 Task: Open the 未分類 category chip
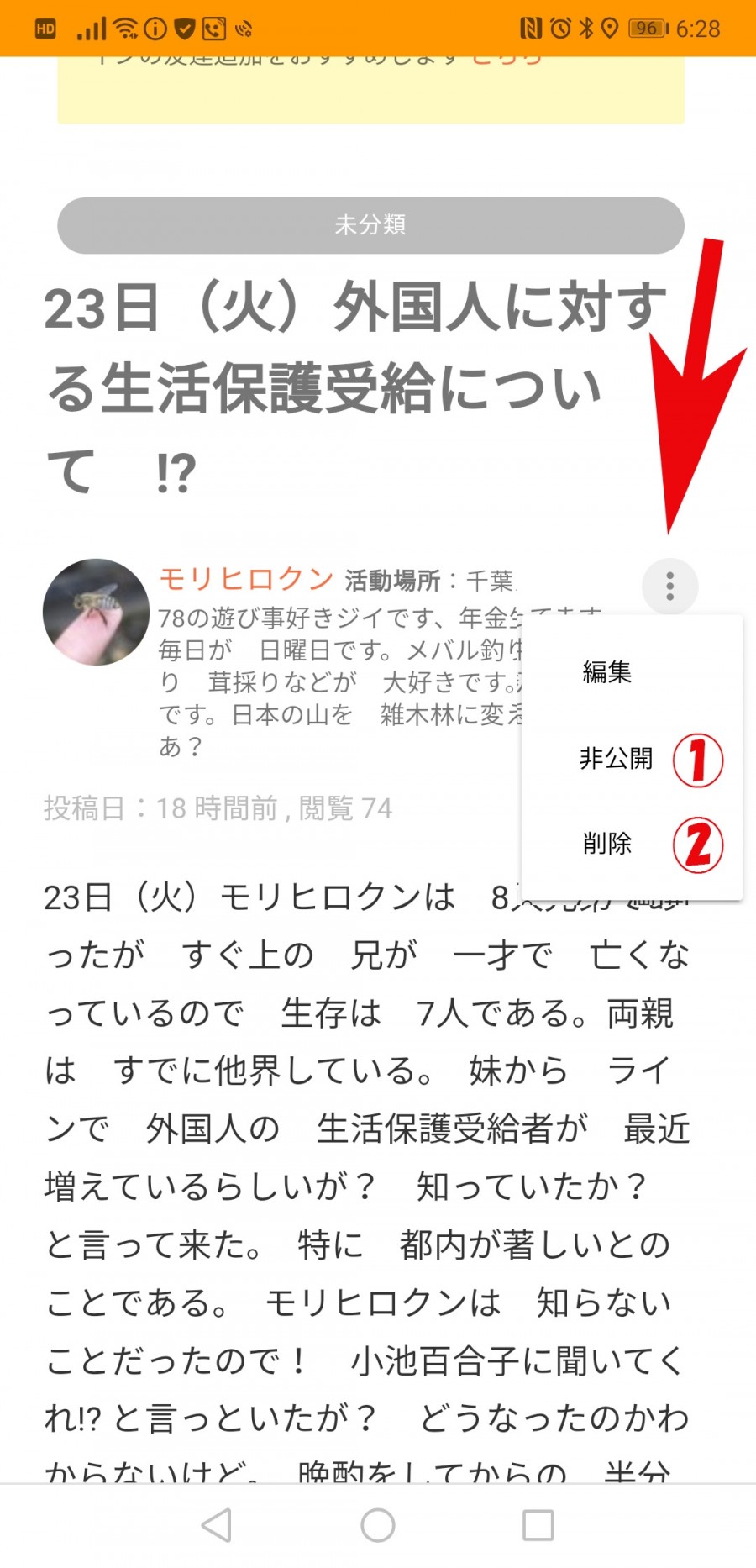click(x=370, y=225)
